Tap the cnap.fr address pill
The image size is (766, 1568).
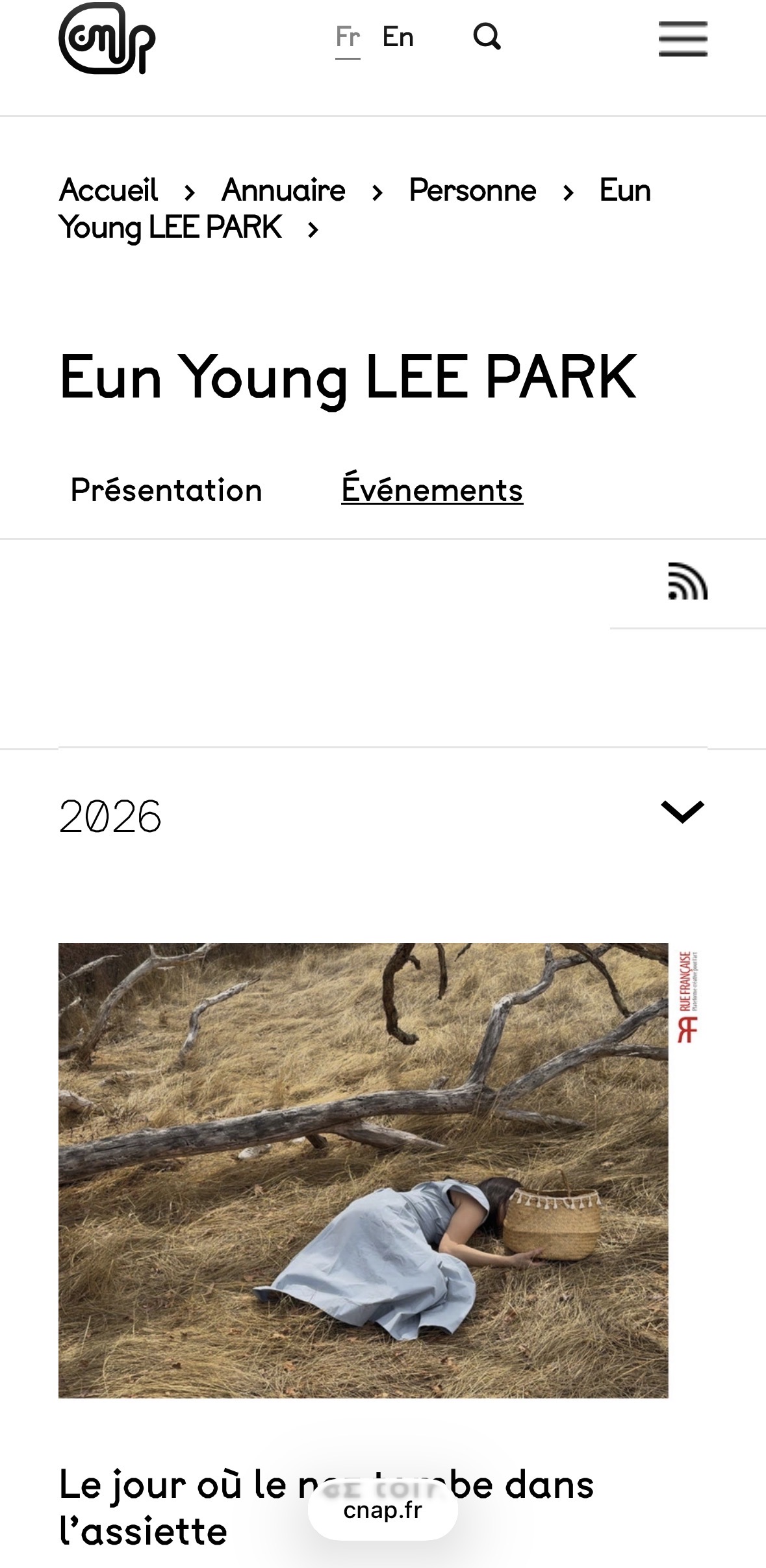coord(383,1511)
